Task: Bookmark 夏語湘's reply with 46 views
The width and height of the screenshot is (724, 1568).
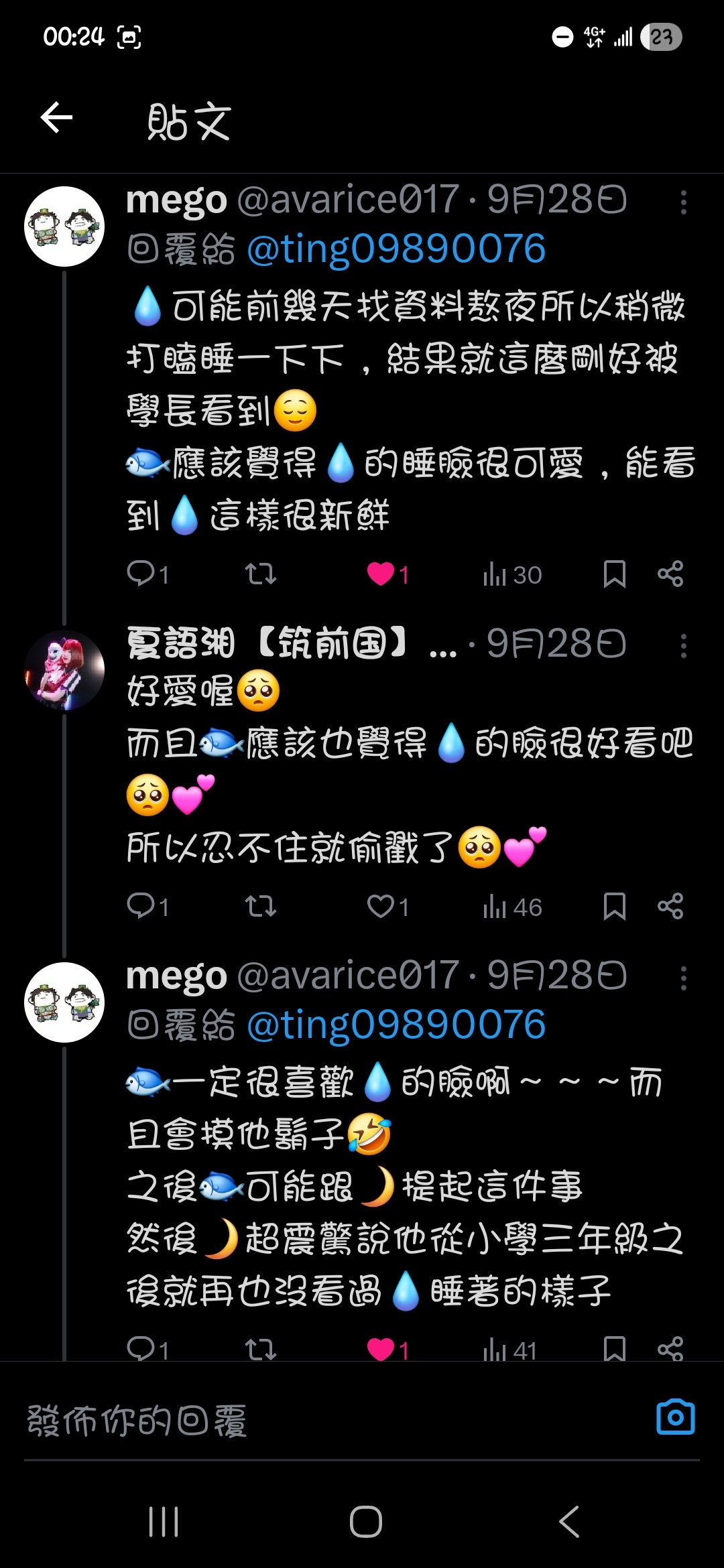Action: point(614,907)
